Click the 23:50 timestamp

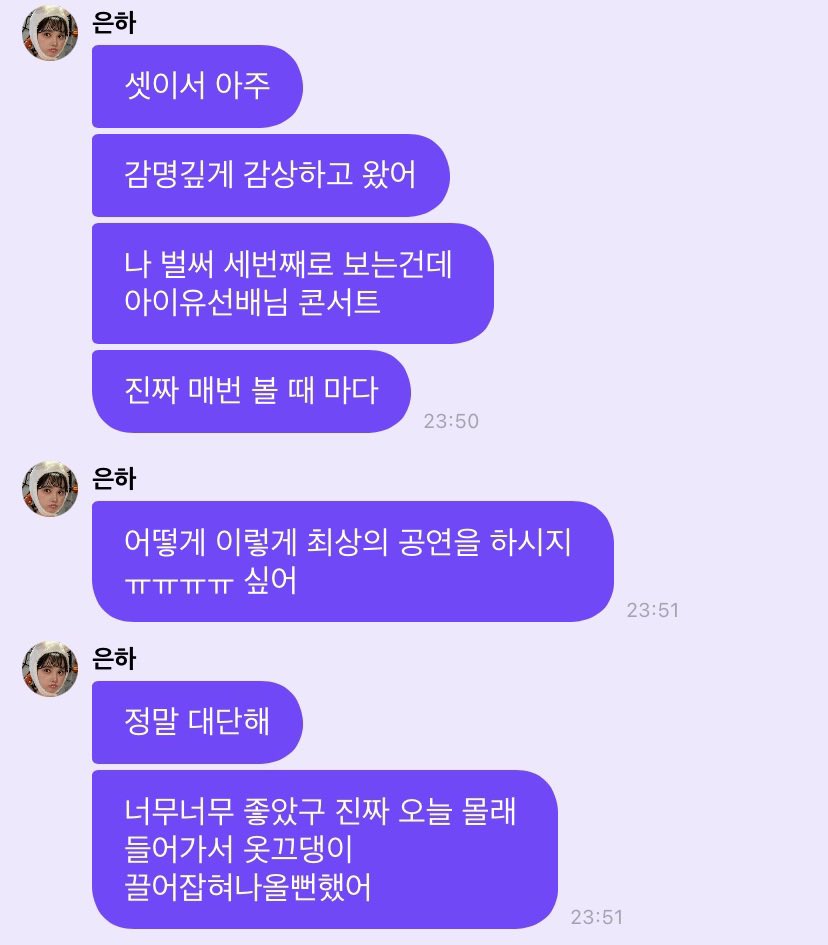(x=451, y=422)
